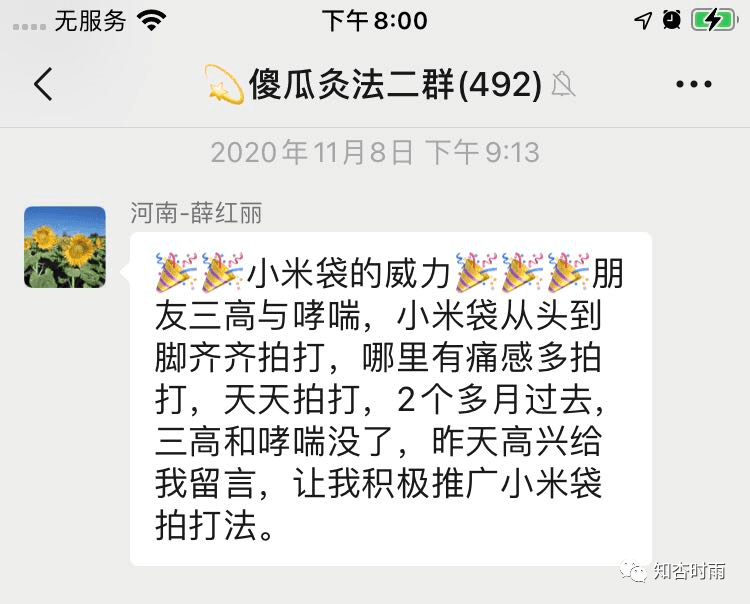750x604 pixels.
Task: Go back from the 傻瓜灸法二群 chat
Action: point(42,84)
